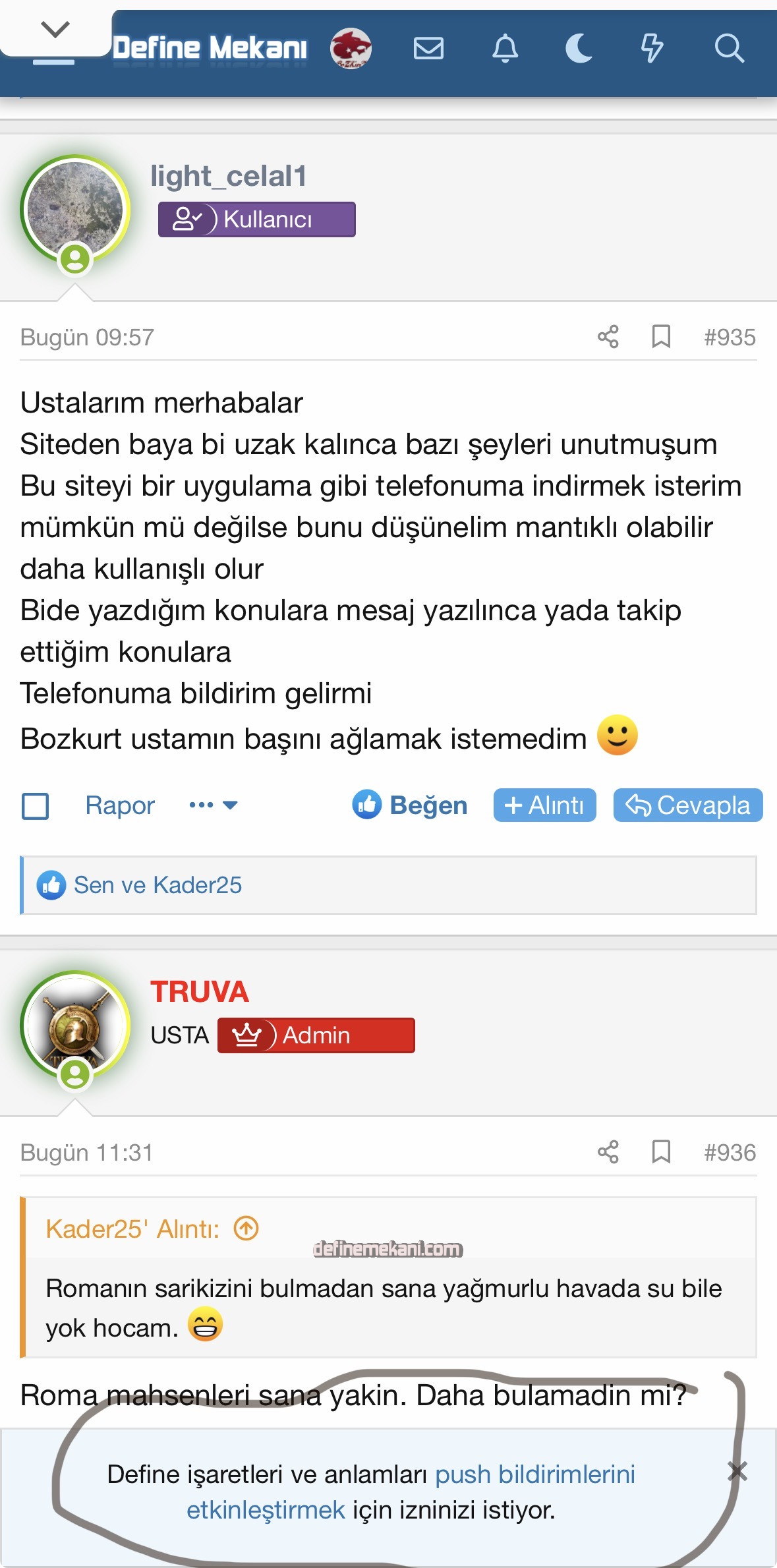Switch to dark mode with moon icon
Screen dimensions: 777x1568
tap(579, 48)
